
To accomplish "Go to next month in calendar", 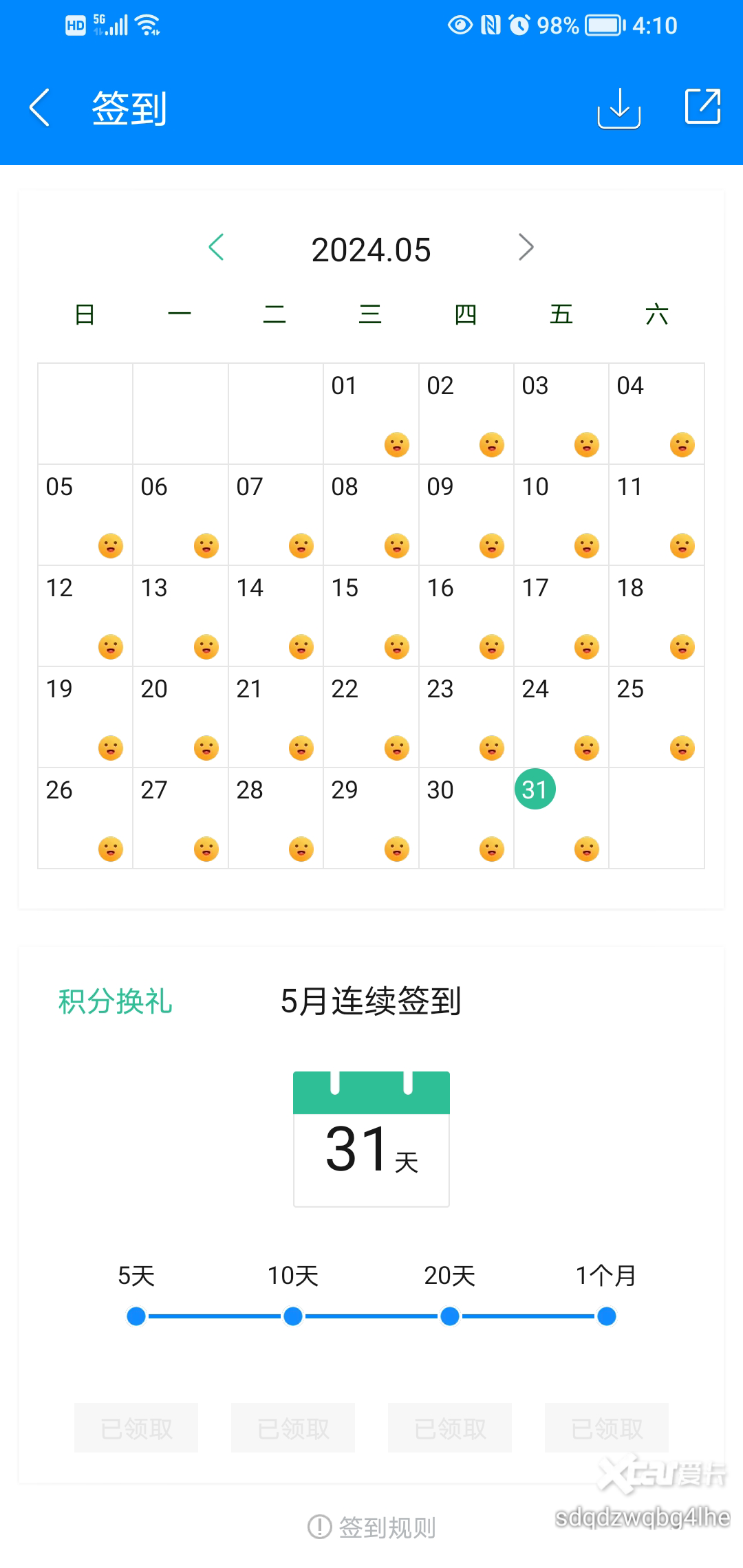I will (526, 248).
